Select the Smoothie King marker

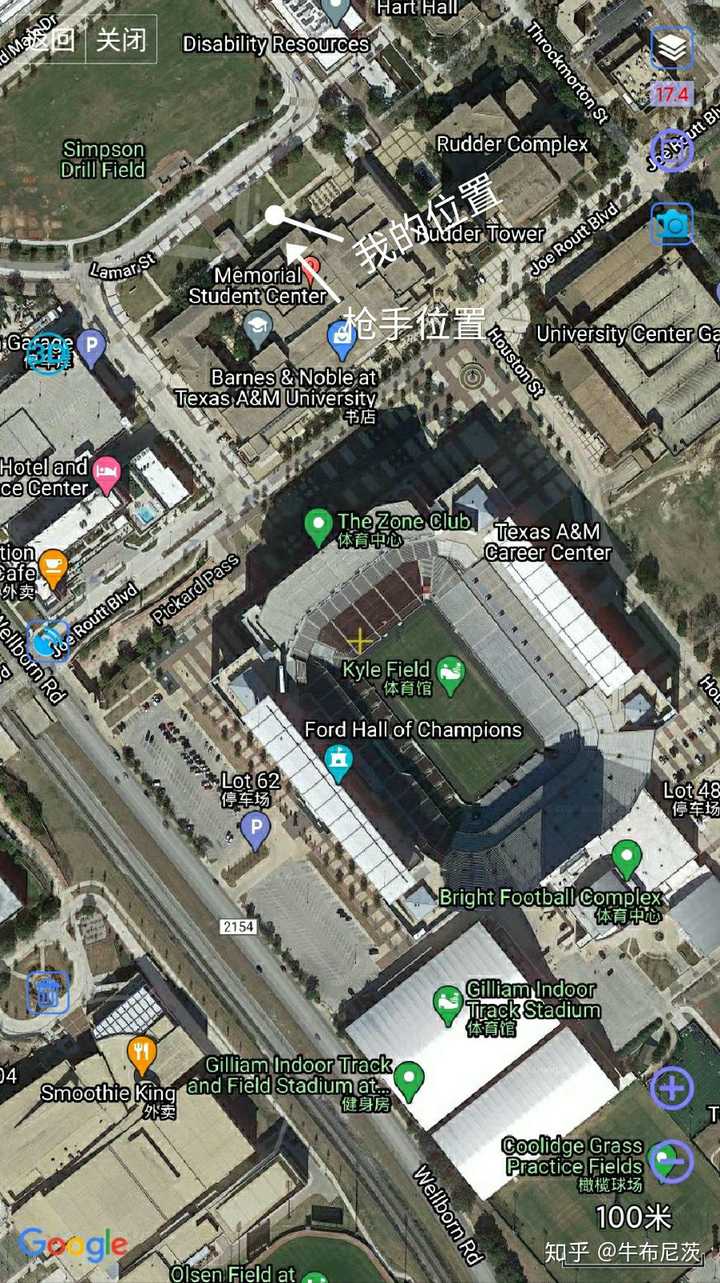[x=142, y=1055]
